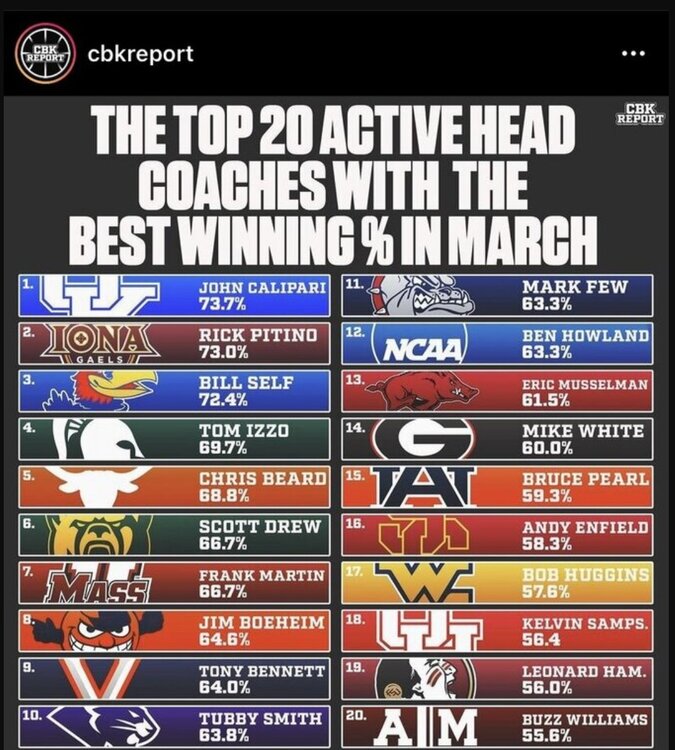Image resolution: width=675 pixels, height=750 pixels.
Task: Tap the top 20 coaches post image
Action: coord(337,420)
